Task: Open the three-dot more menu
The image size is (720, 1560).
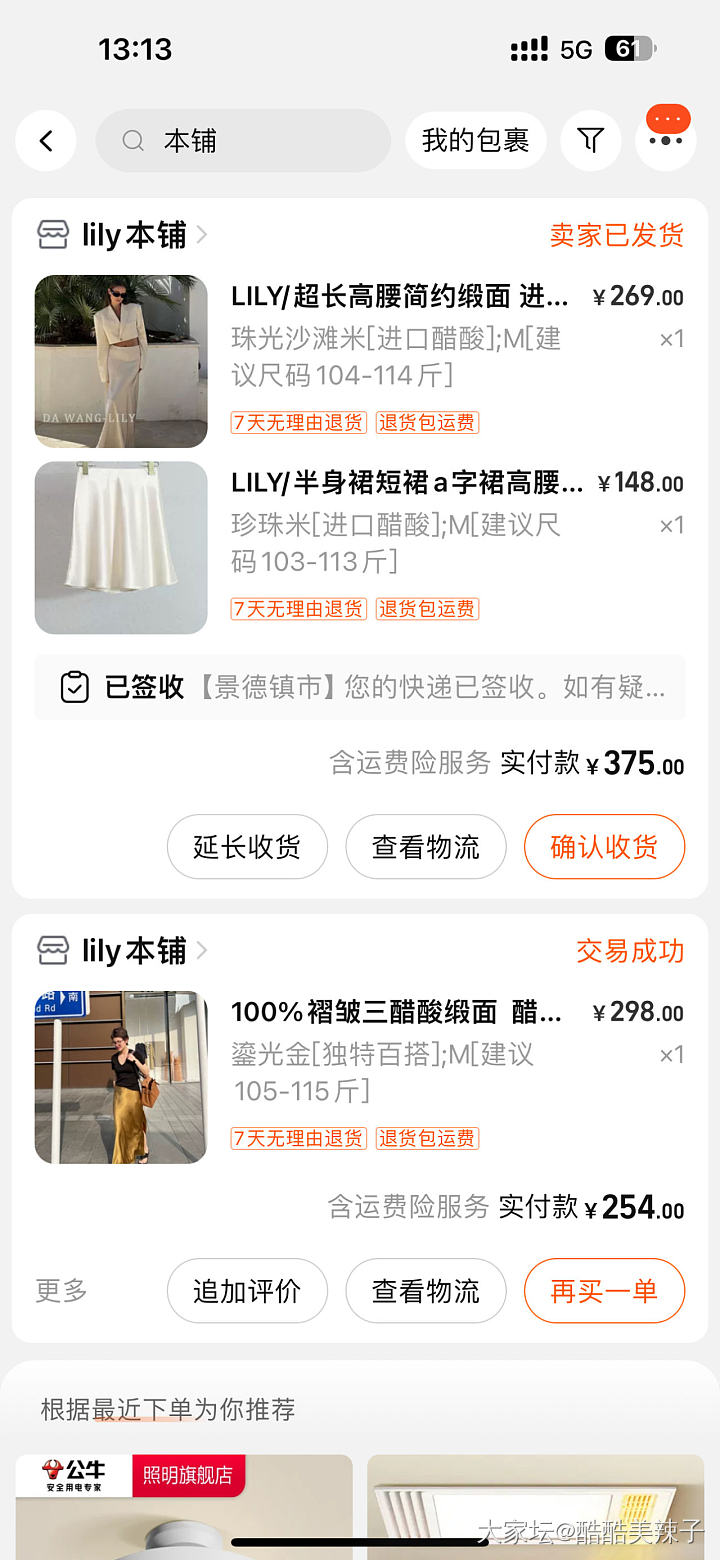Action: click(x=665, y=141)
